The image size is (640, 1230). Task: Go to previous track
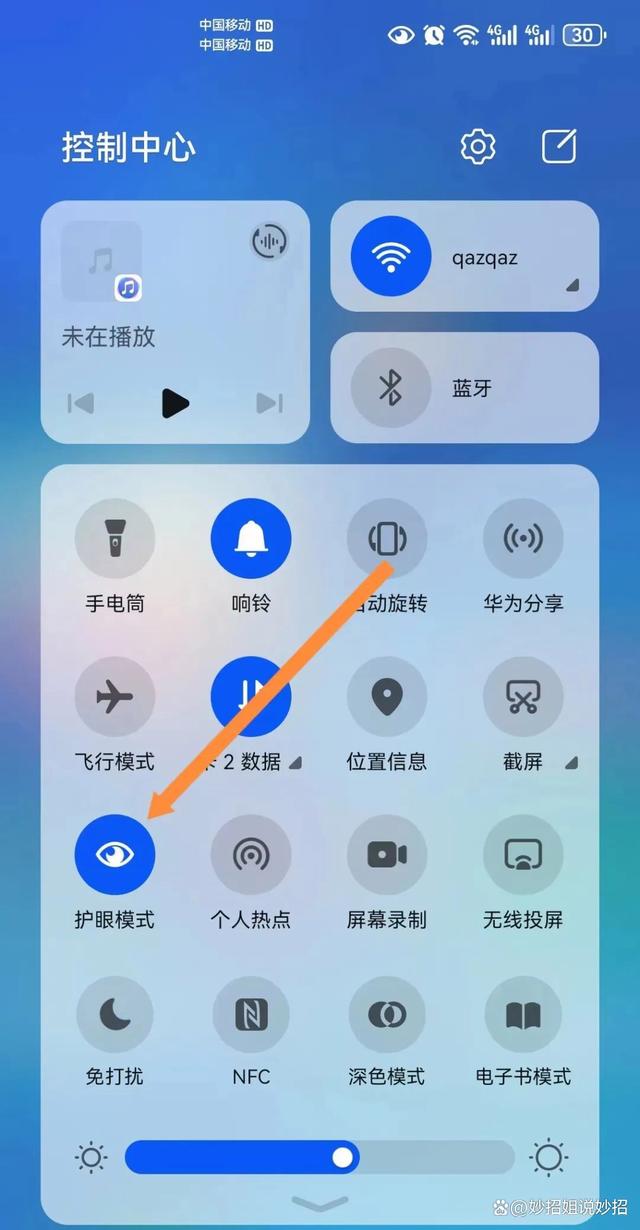coord(81,403)
